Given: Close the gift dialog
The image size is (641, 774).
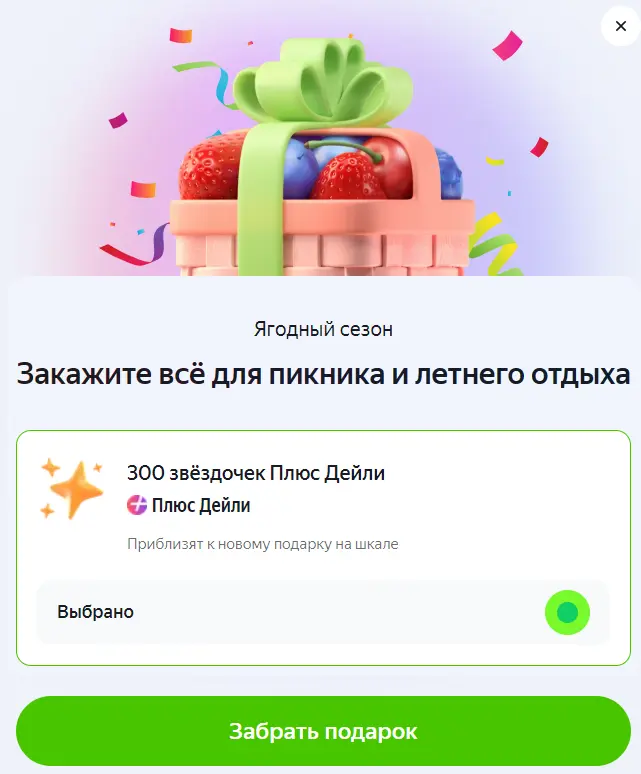Looking at the screenshot, I should tap(620, 26).
